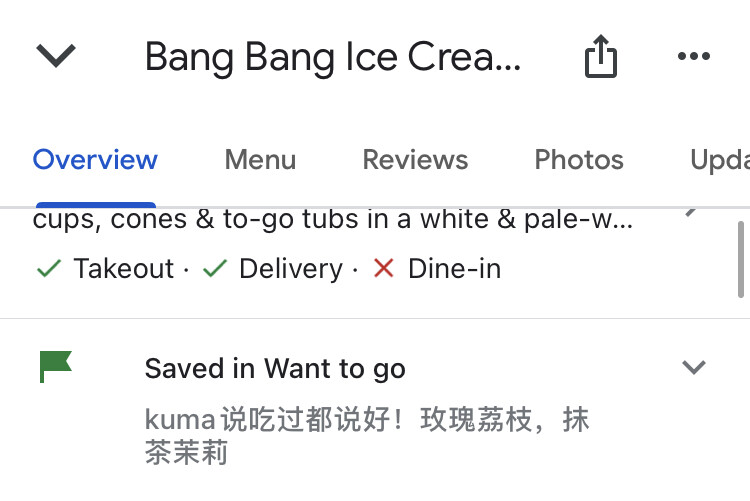The width and height of the screenshot is (750, 501).
Task: View the Photos tab
Action: (x=578, y=160)
